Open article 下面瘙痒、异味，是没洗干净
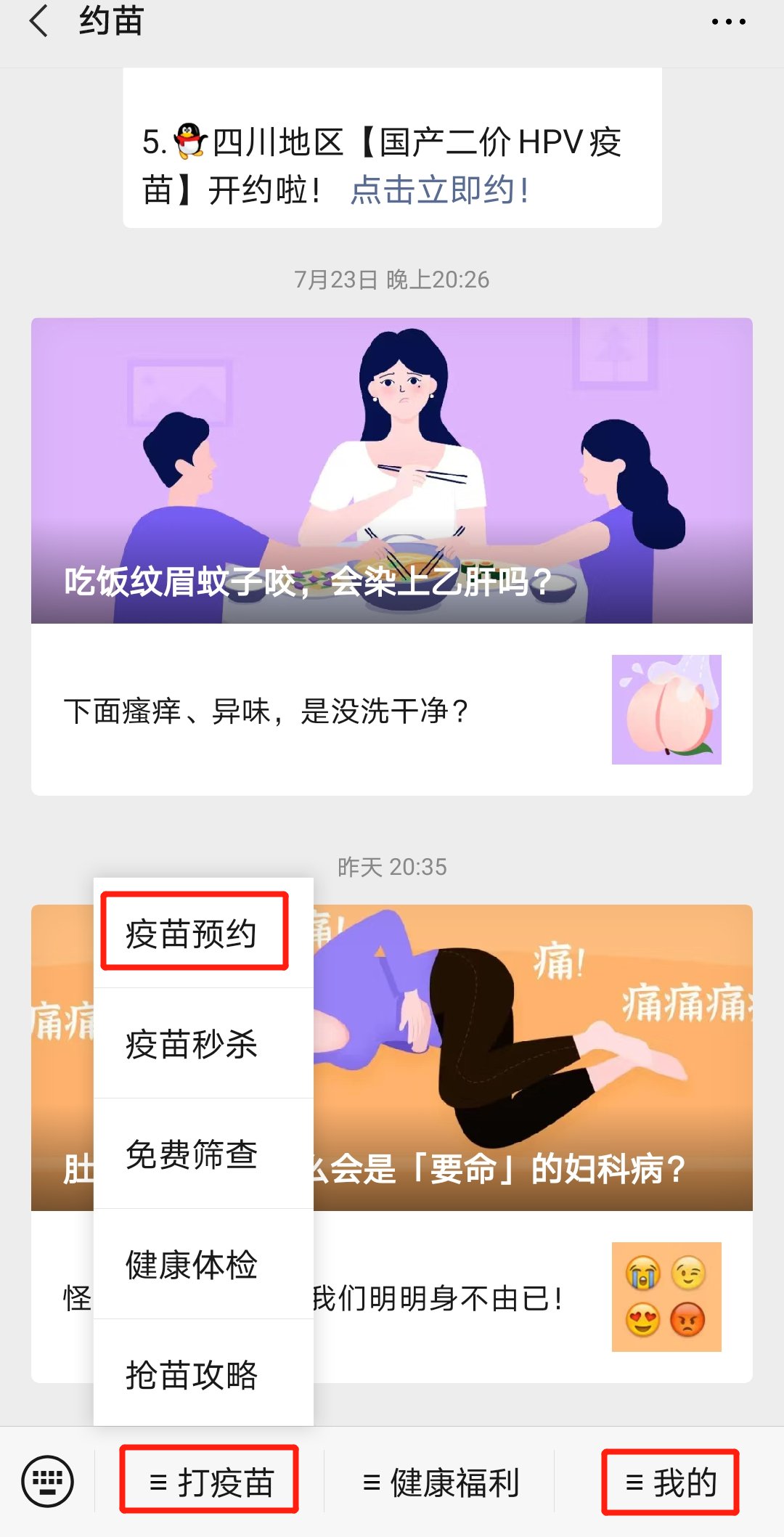This screenshot has width=784, height=1537. click(x=391, y=710)
